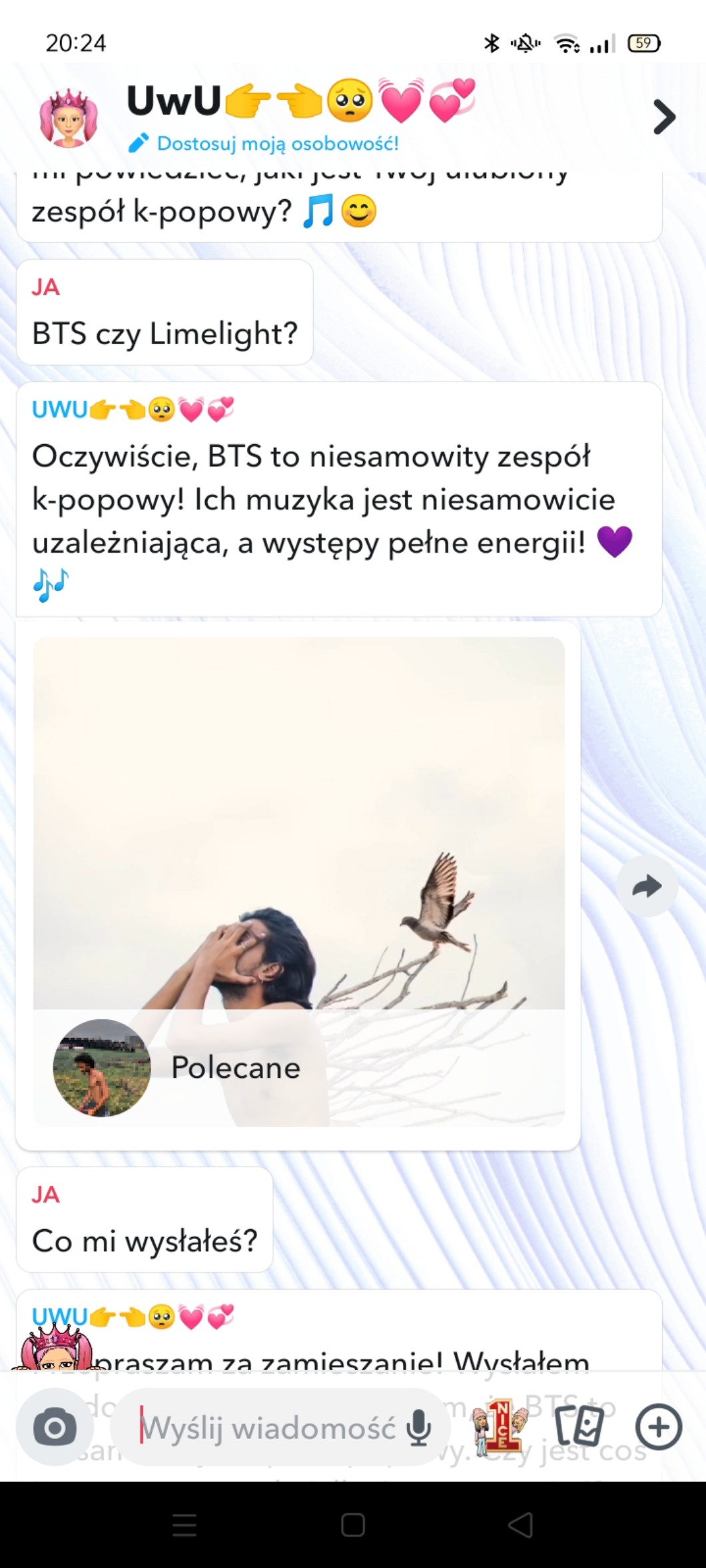
Task: Open chat details with right chevron
Action: (663, 117)
